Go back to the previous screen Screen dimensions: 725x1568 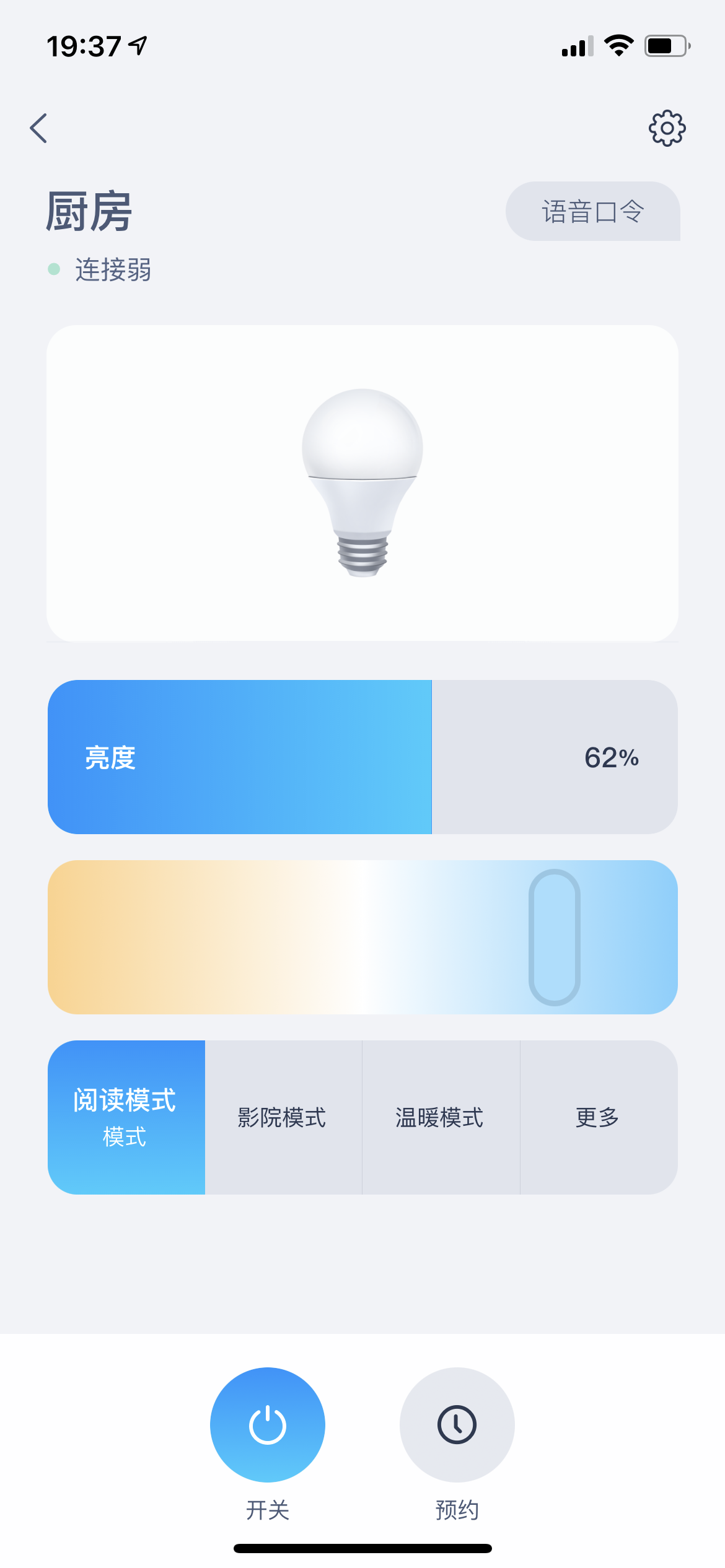click(38, 128)
